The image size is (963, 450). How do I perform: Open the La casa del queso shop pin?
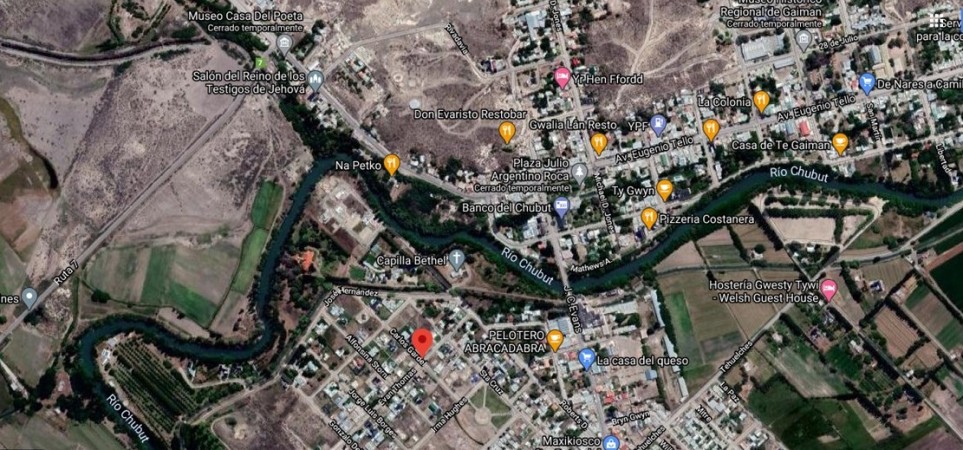point(587,359)
